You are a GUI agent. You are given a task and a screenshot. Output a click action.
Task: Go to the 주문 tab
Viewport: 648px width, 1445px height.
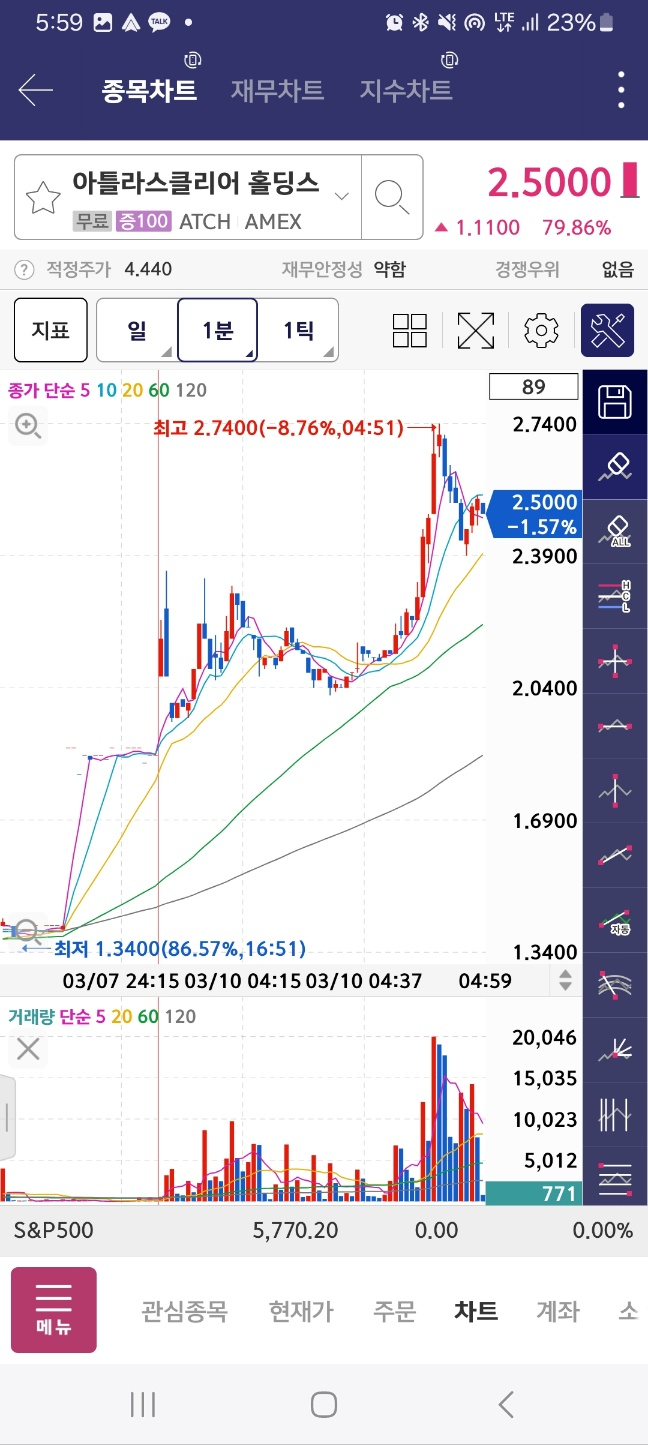(394, 1311)
